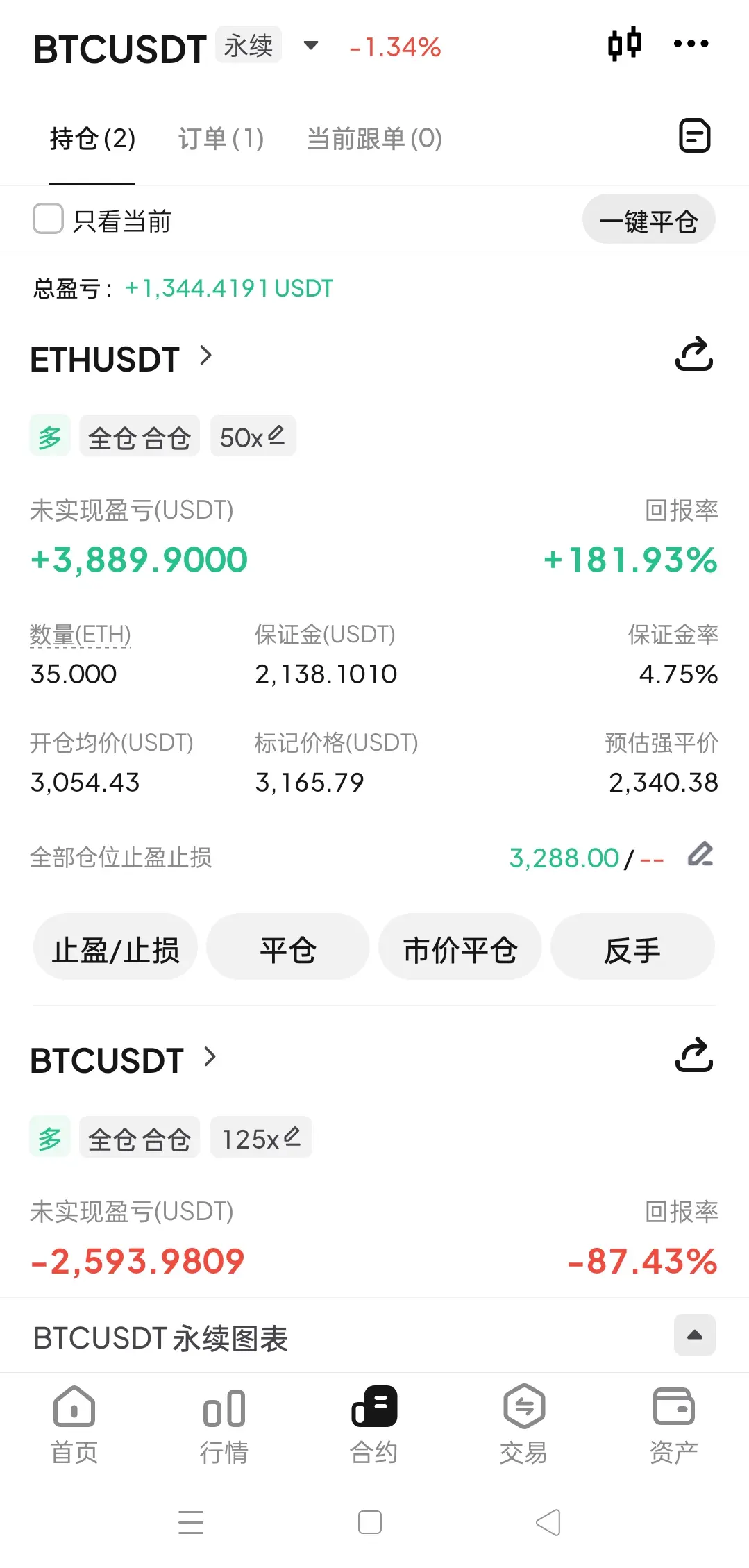Edit the BTCUSDT 125x leverage

(x=261, y=1138)
